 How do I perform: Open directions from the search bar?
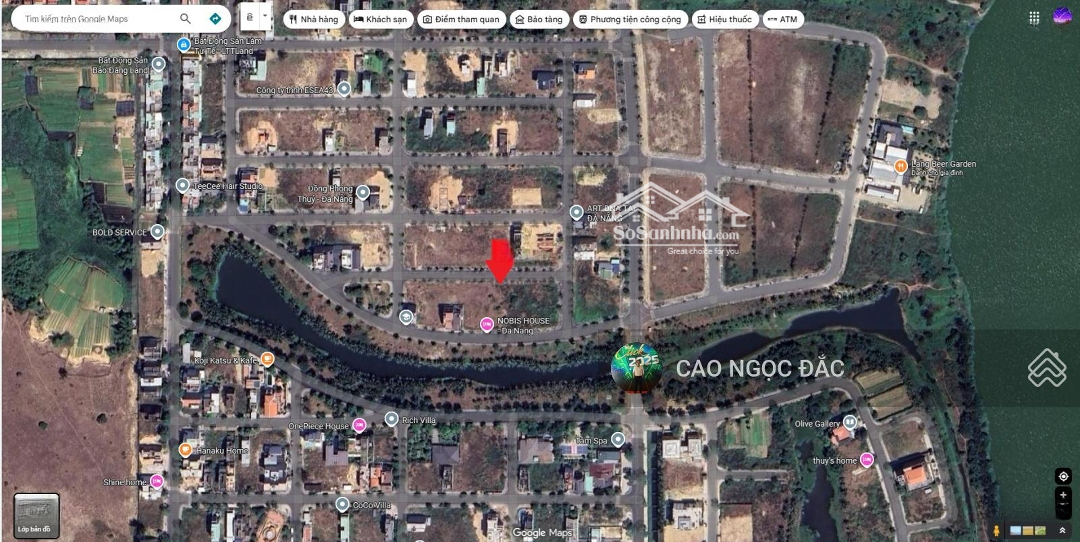click(x=215, y=19)
